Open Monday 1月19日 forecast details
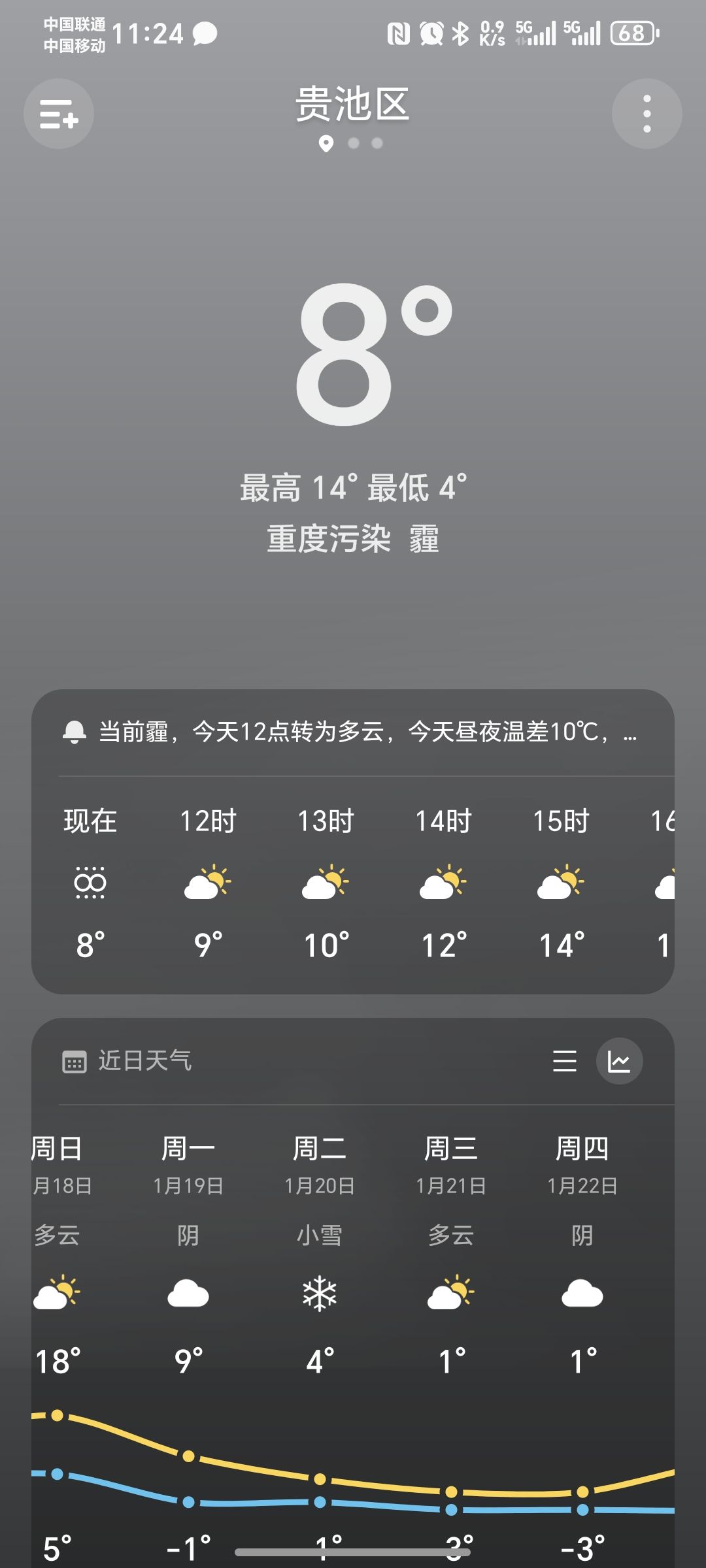 (188, 1241)
